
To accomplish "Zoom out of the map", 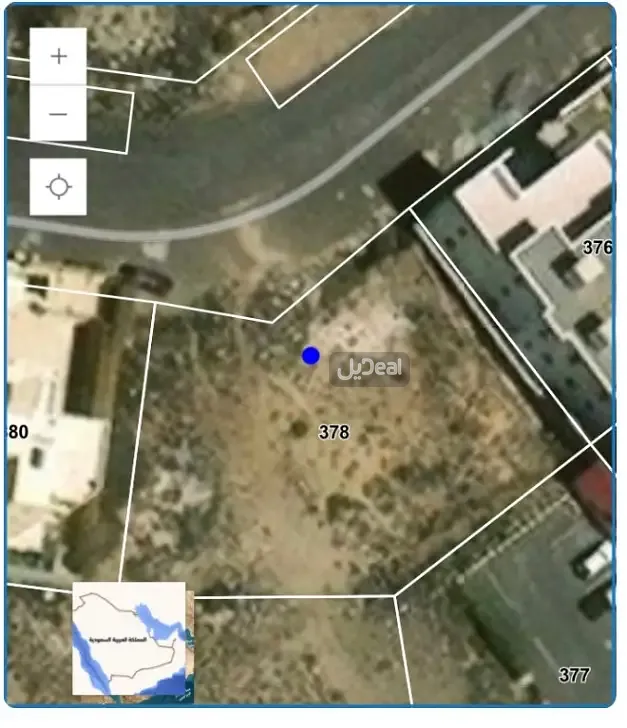I will click(58, 113).
